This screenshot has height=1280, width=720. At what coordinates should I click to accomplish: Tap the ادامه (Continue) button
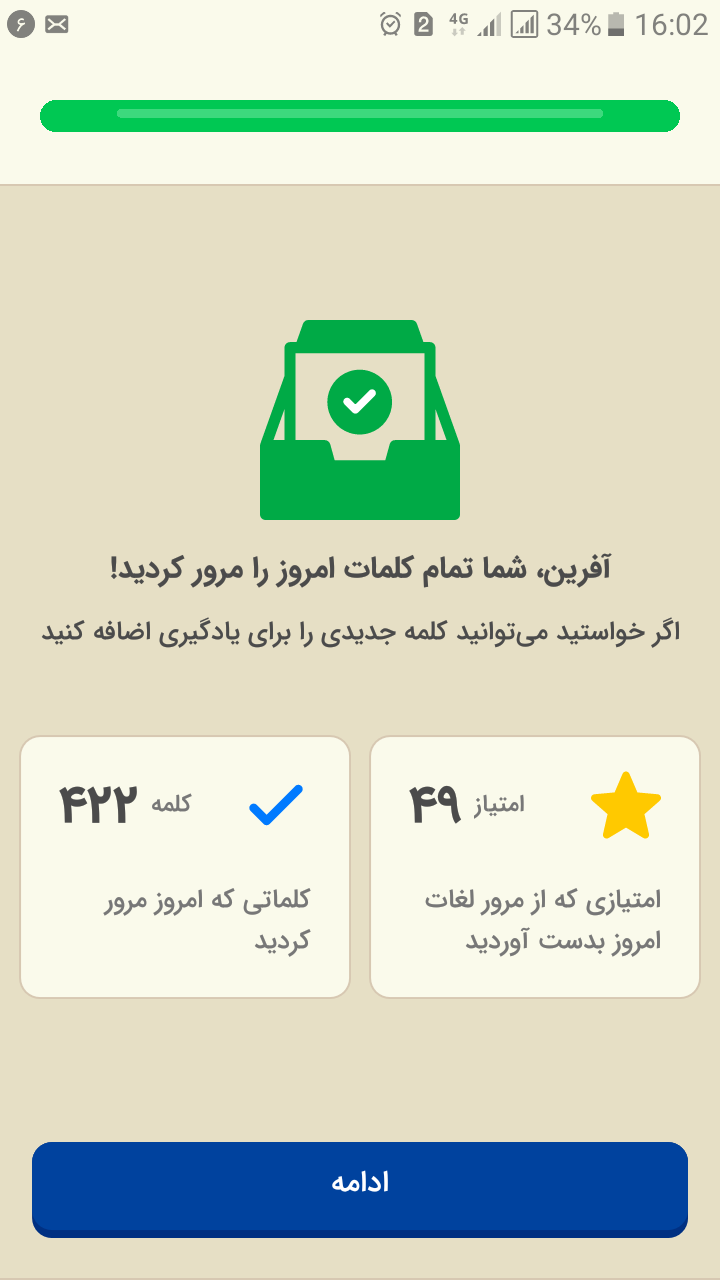tap(360, 1188)
